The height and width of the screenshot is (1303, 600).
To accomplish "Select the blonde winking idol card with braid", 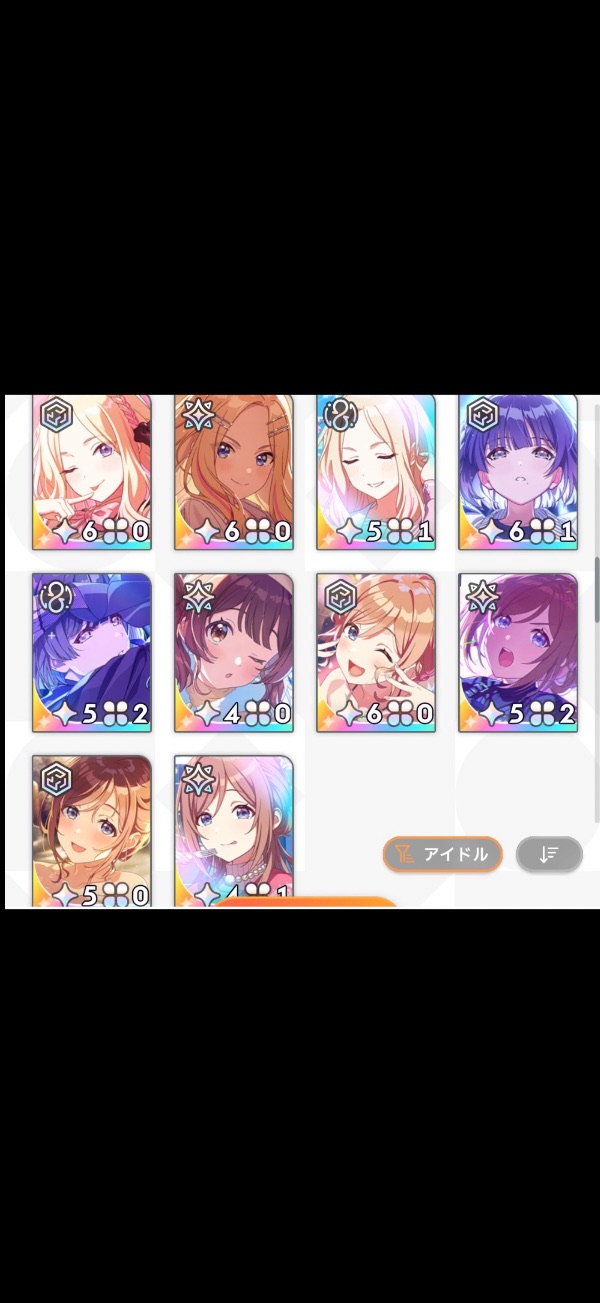I will [92, 470].
